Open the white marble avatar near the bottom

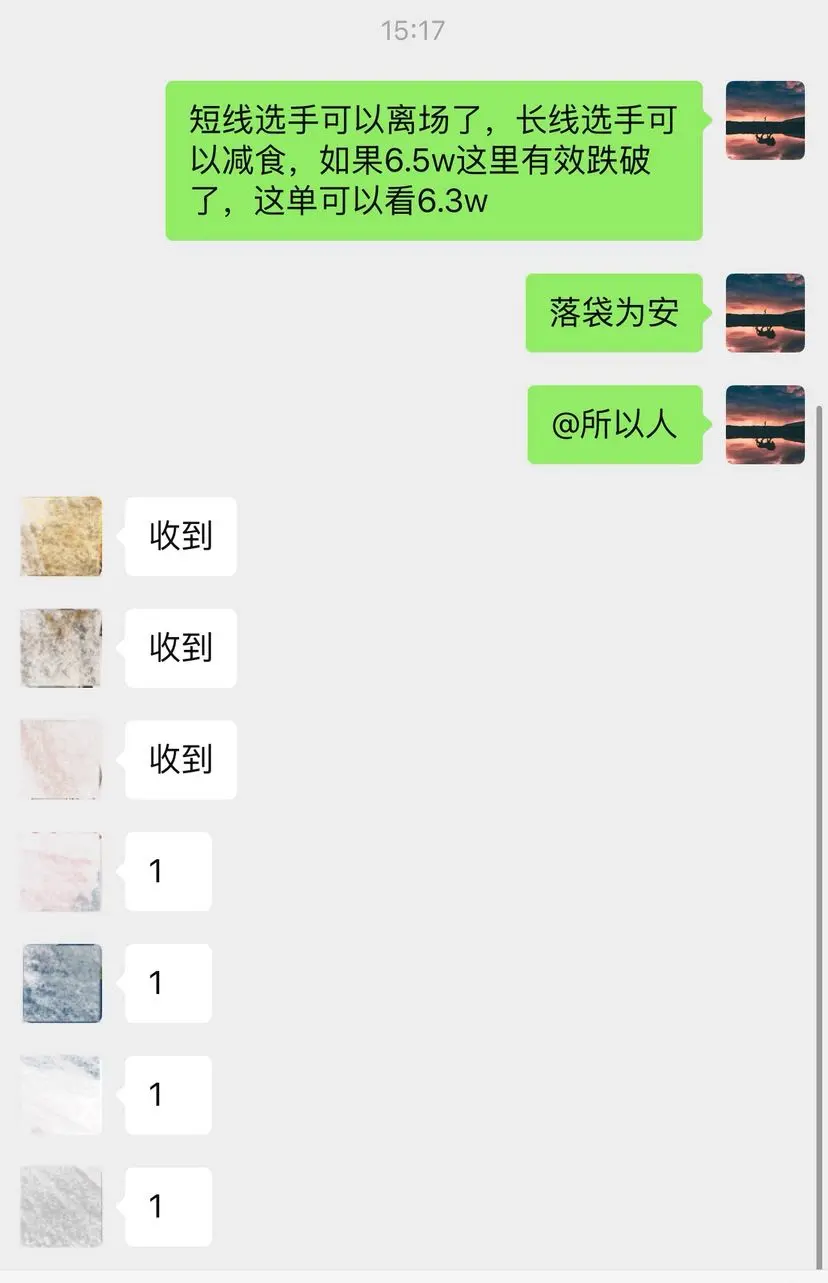(x=60, y=1095)
